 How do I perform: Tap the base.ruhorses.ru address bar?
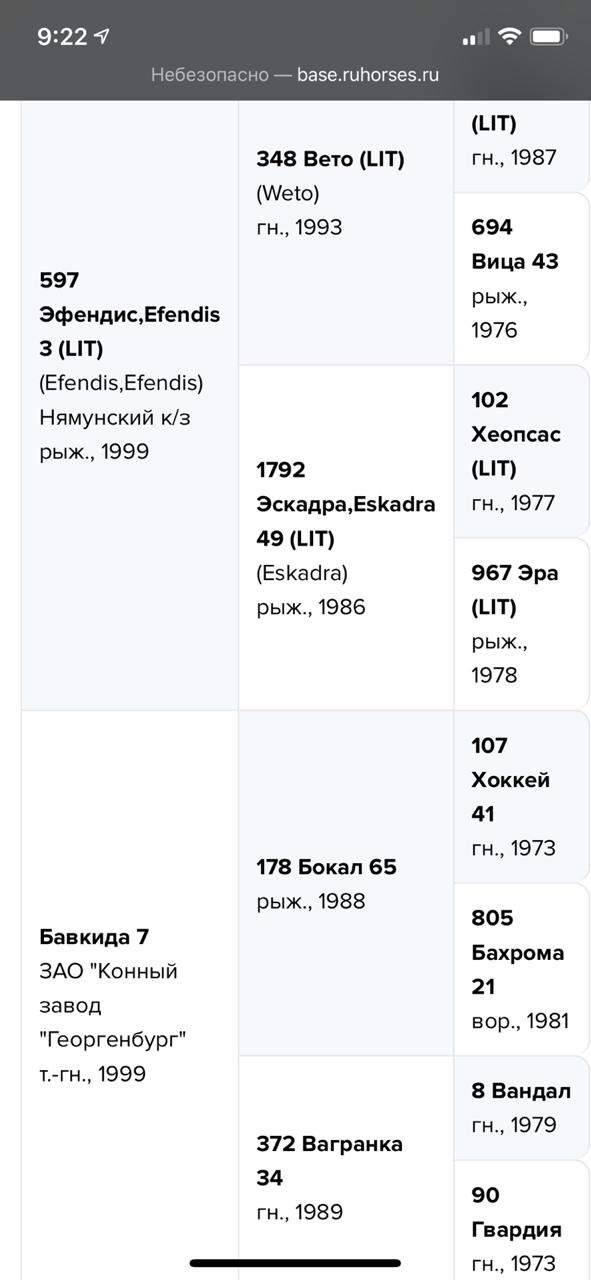(295, 74)
